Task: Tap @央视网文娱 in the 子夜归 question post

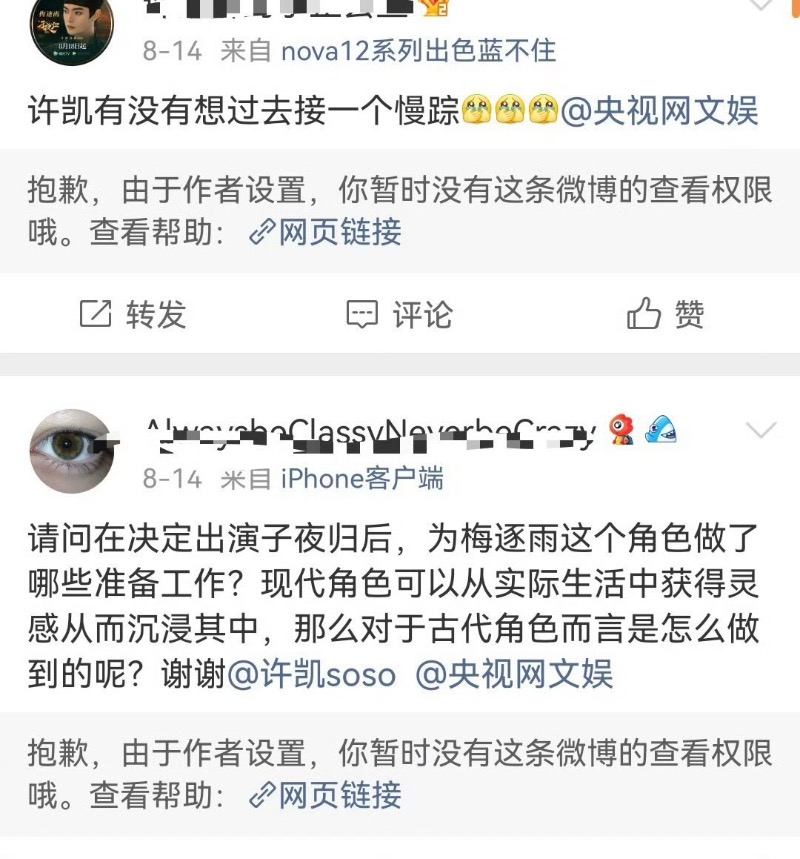Action: pos(514,674)
